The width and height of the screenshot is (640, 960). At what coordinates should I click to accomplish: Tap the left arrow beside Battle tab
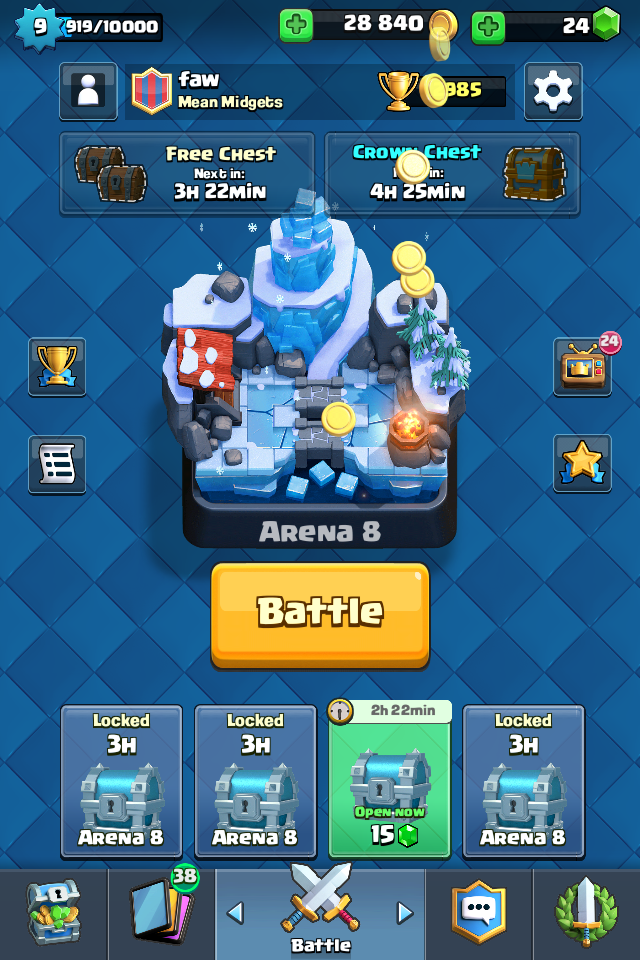pyautogui.click(x=235, y=912)
